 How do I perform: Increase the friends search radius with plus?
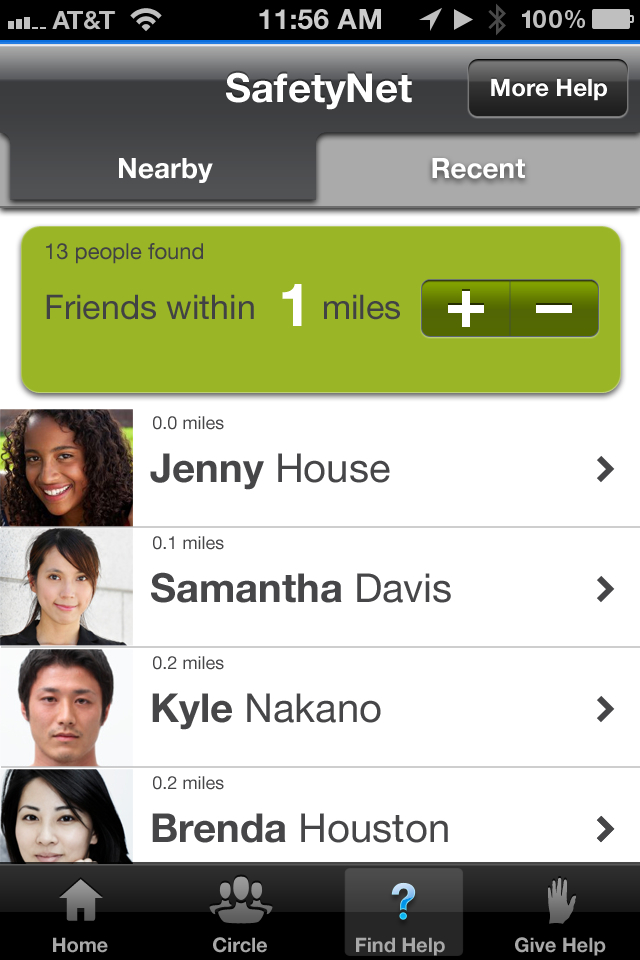click(x=465, y=309)
